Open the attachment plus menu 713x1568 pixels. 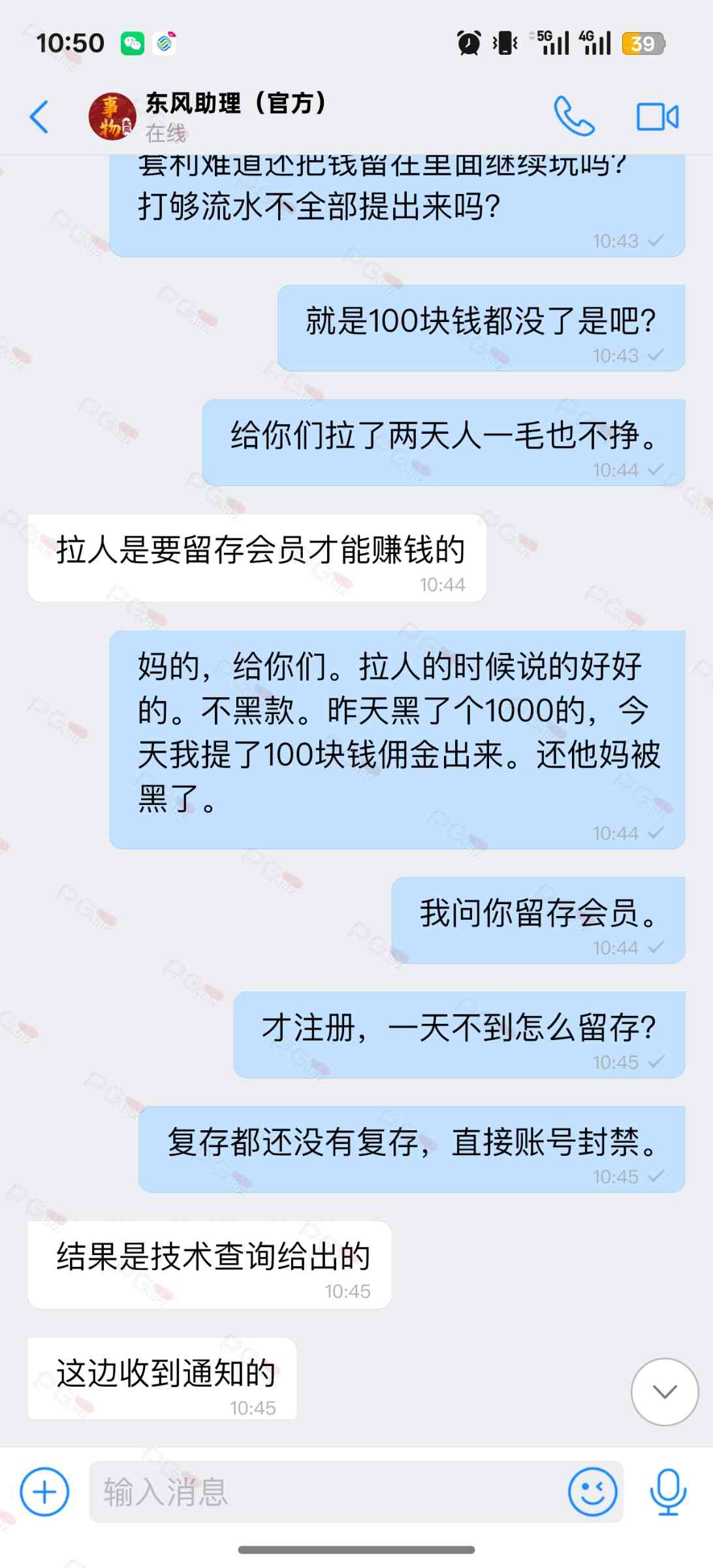[44, 1492]
